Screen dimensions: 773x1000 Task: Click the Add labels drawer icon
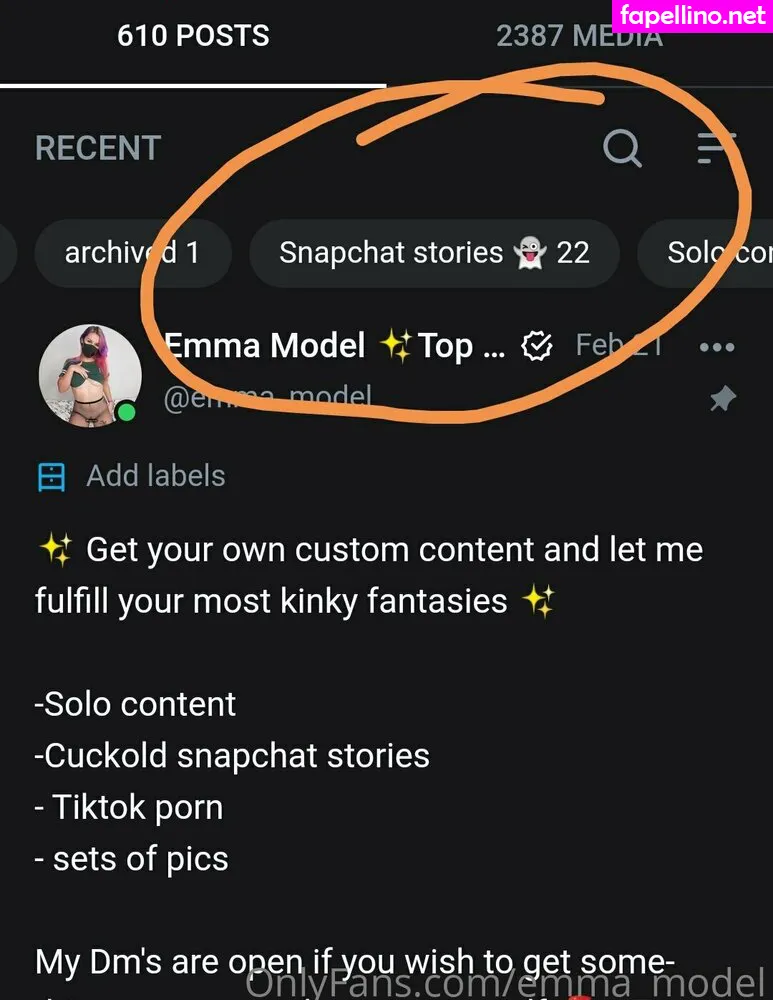click(x=51, y=476)
